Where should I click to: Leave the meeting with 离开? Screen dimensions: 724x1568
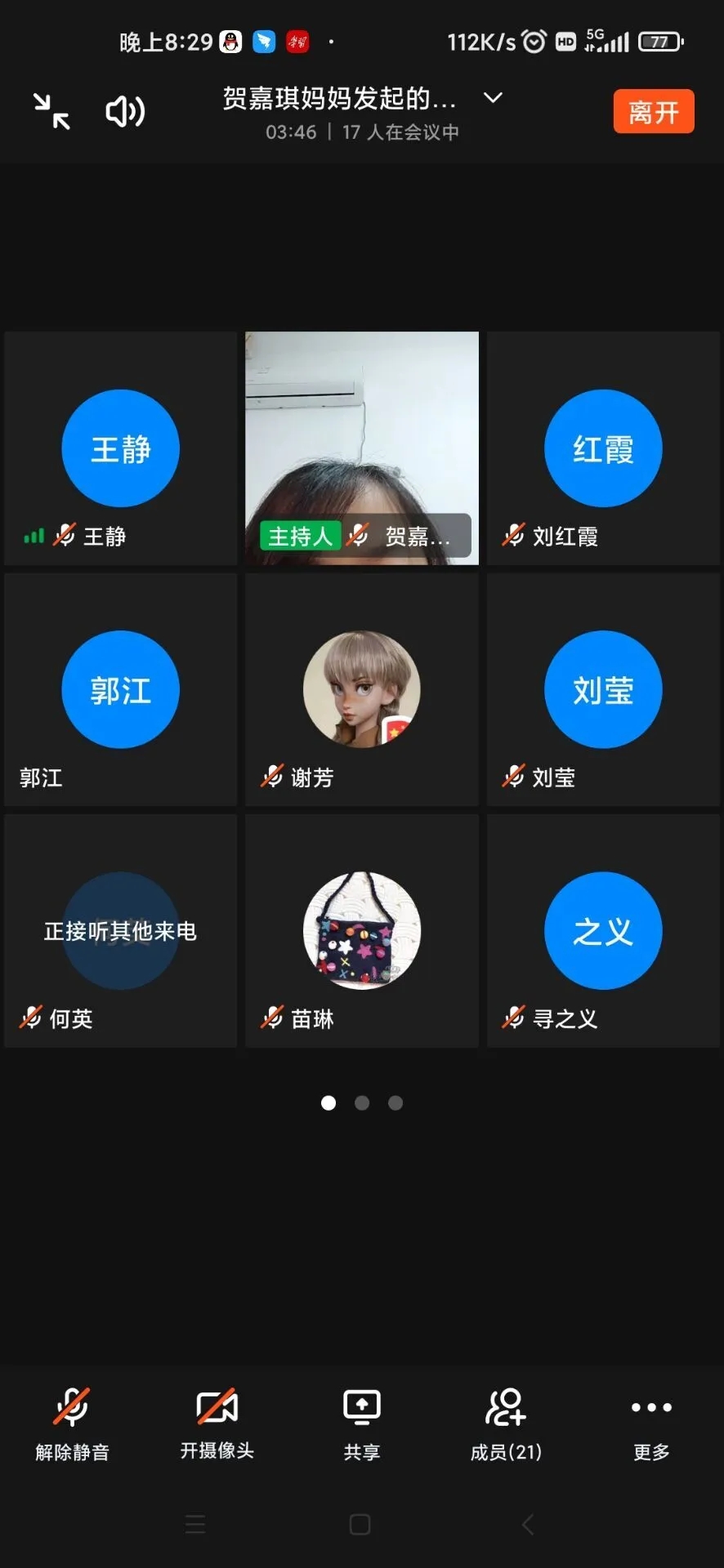tap(653, 111)
